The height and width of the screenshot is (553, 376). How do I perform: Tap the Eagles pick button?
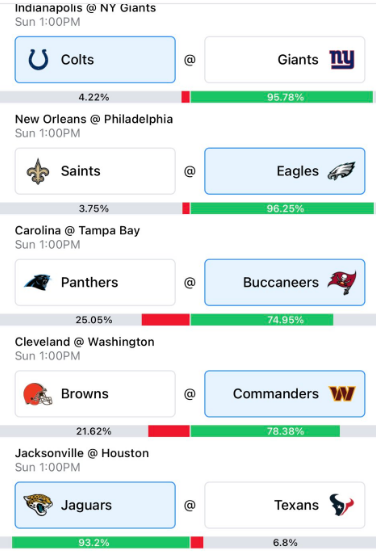tap(285, 171)
